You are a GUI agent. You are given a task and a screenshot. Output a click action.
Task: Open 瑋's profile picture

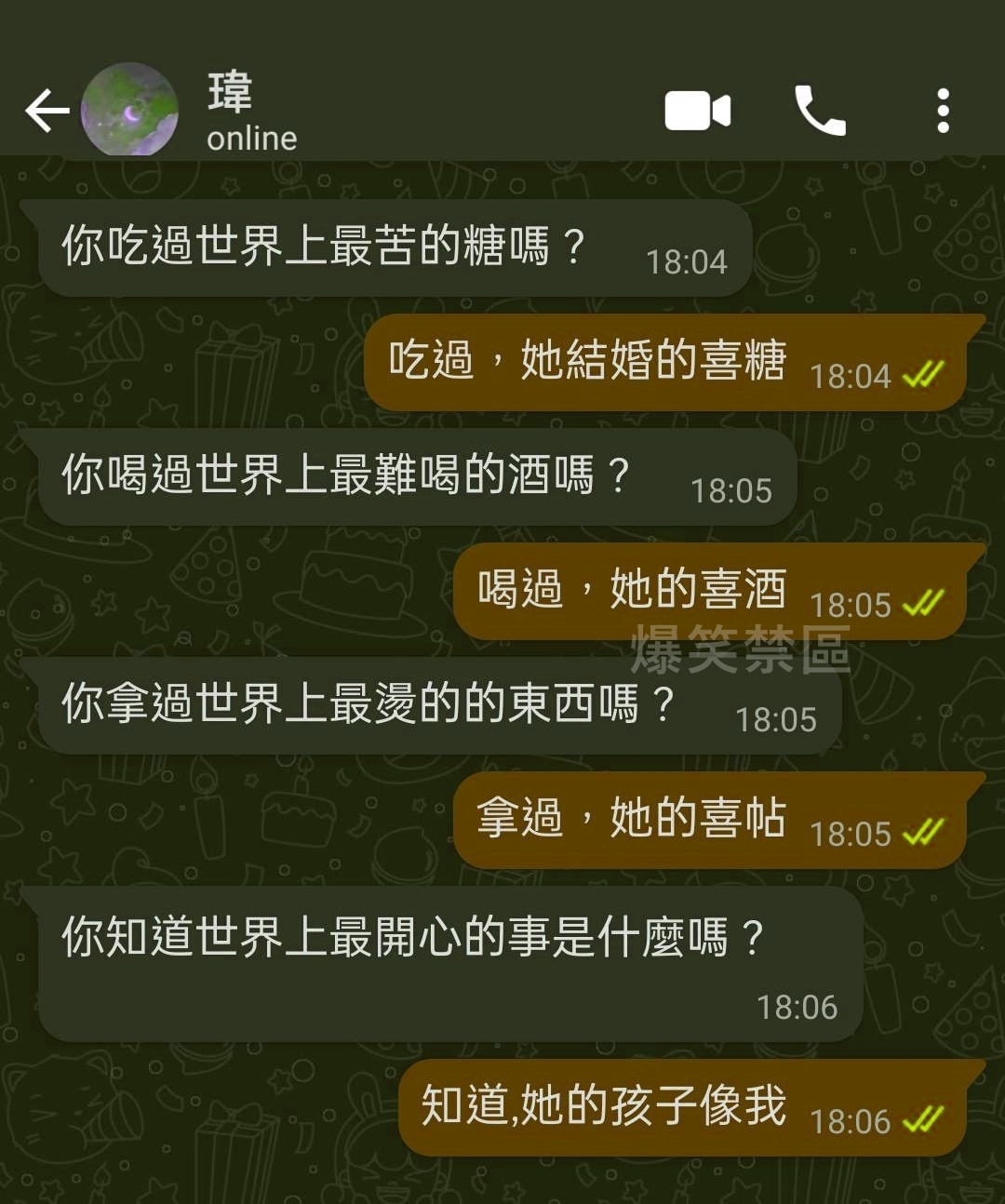pyautogui.click(x=129, y=110)
